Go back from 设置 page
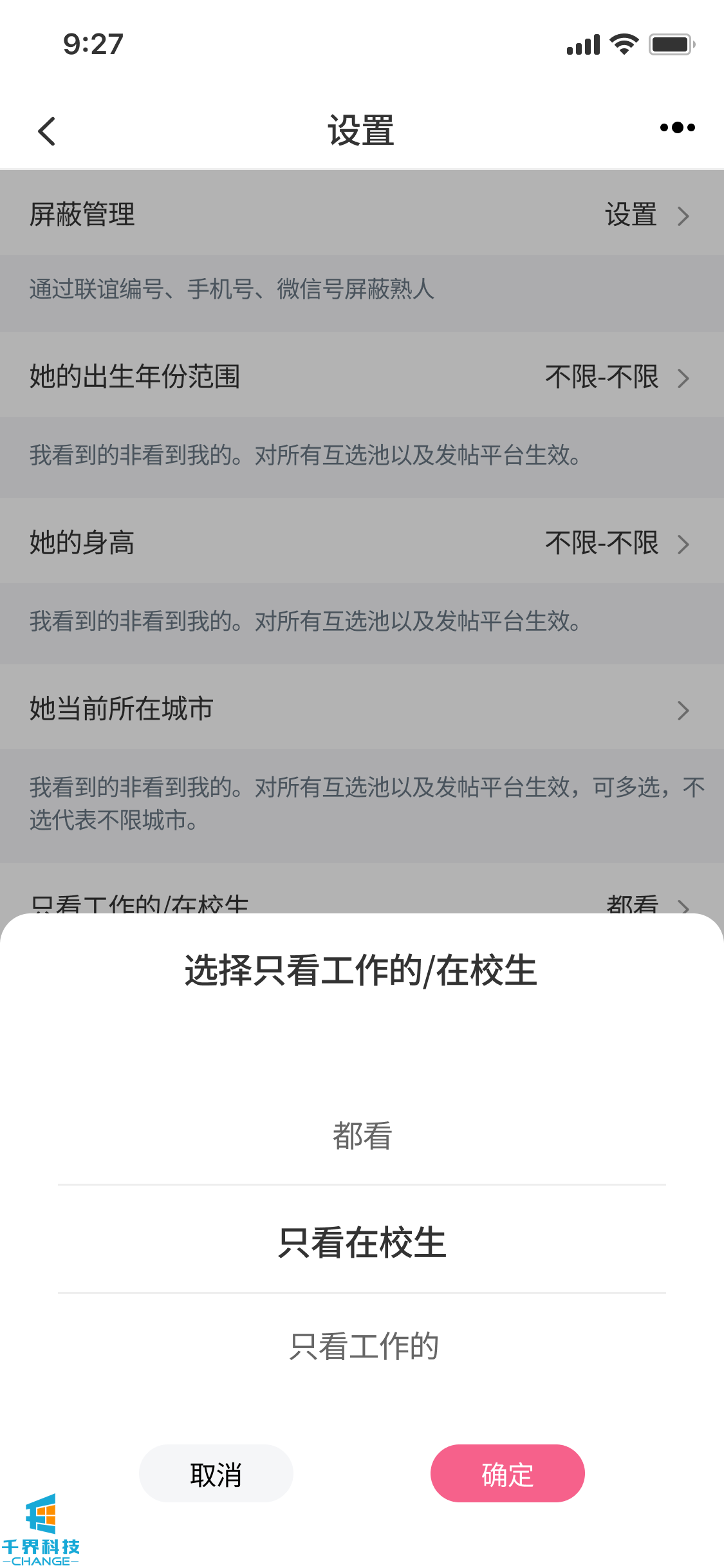The height and width of the screenshot is (1568, 724). point(47,131)
